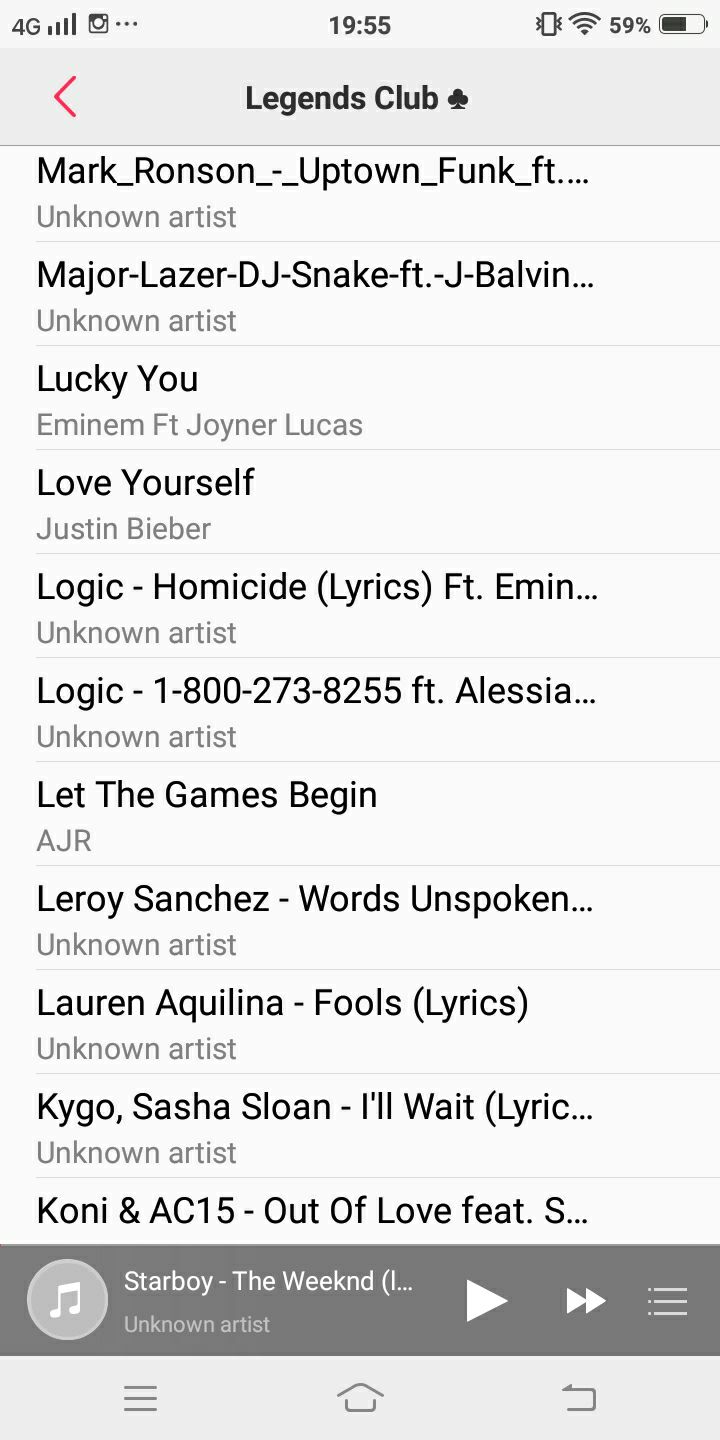
Task: Play Lucky You by Eminem
Action: tap(360, 398)
